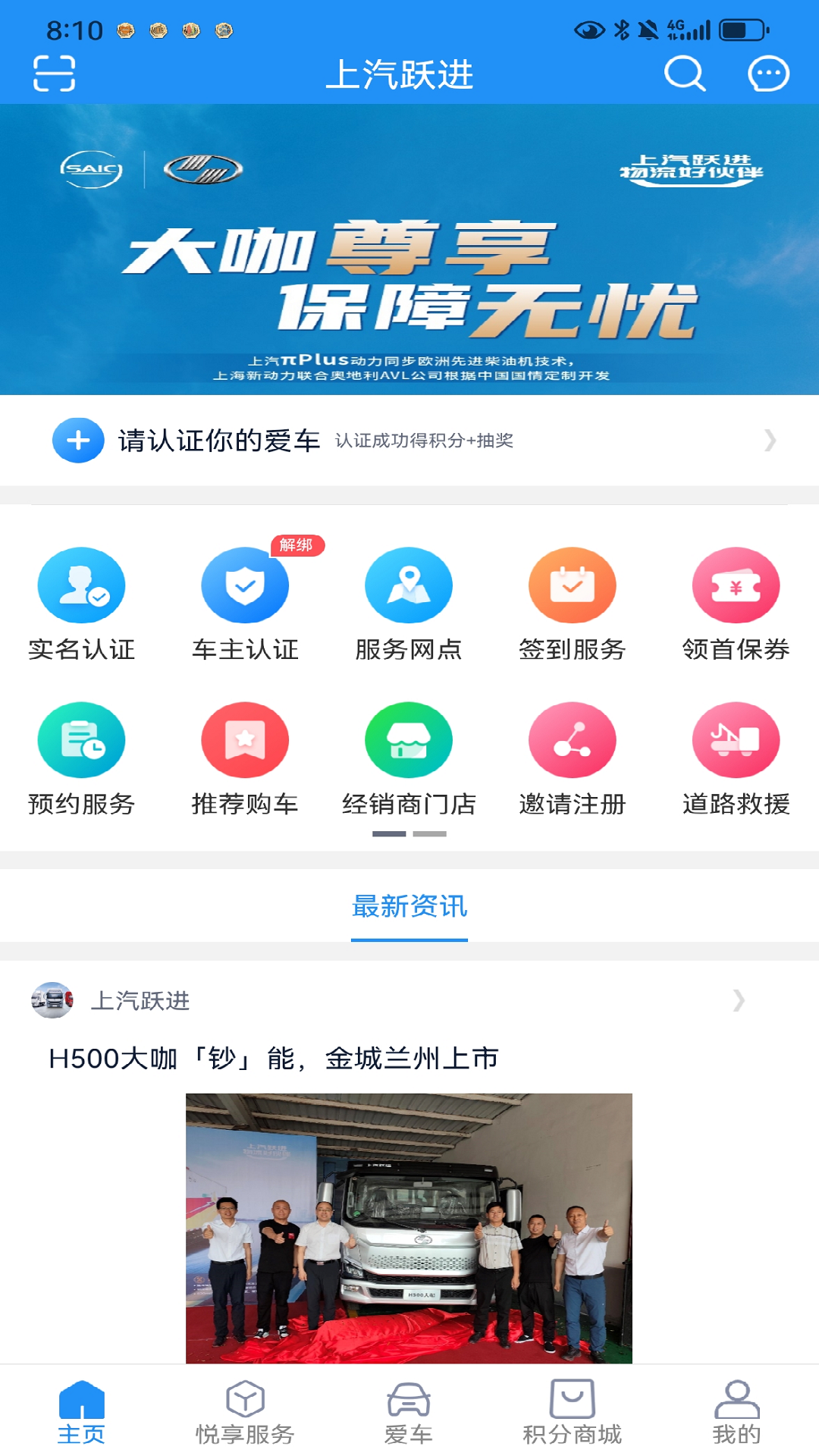Open the QR code scanner icon
The width and height of the screenshot is (819, 1456).
click(x=54, y=74)
